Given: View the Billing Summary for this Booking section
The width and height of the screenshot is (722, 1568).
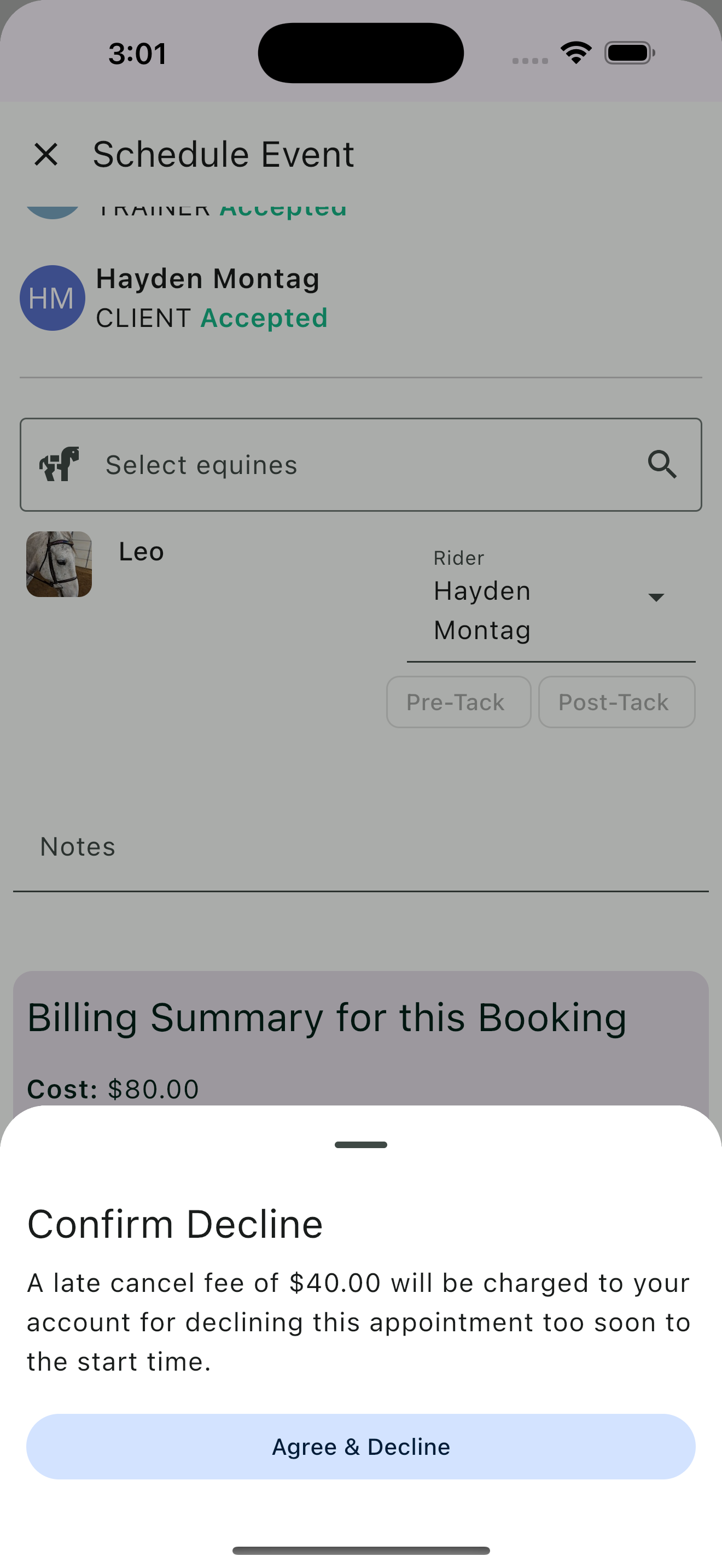Looking at the screenshot, I should coord(328,1017).
